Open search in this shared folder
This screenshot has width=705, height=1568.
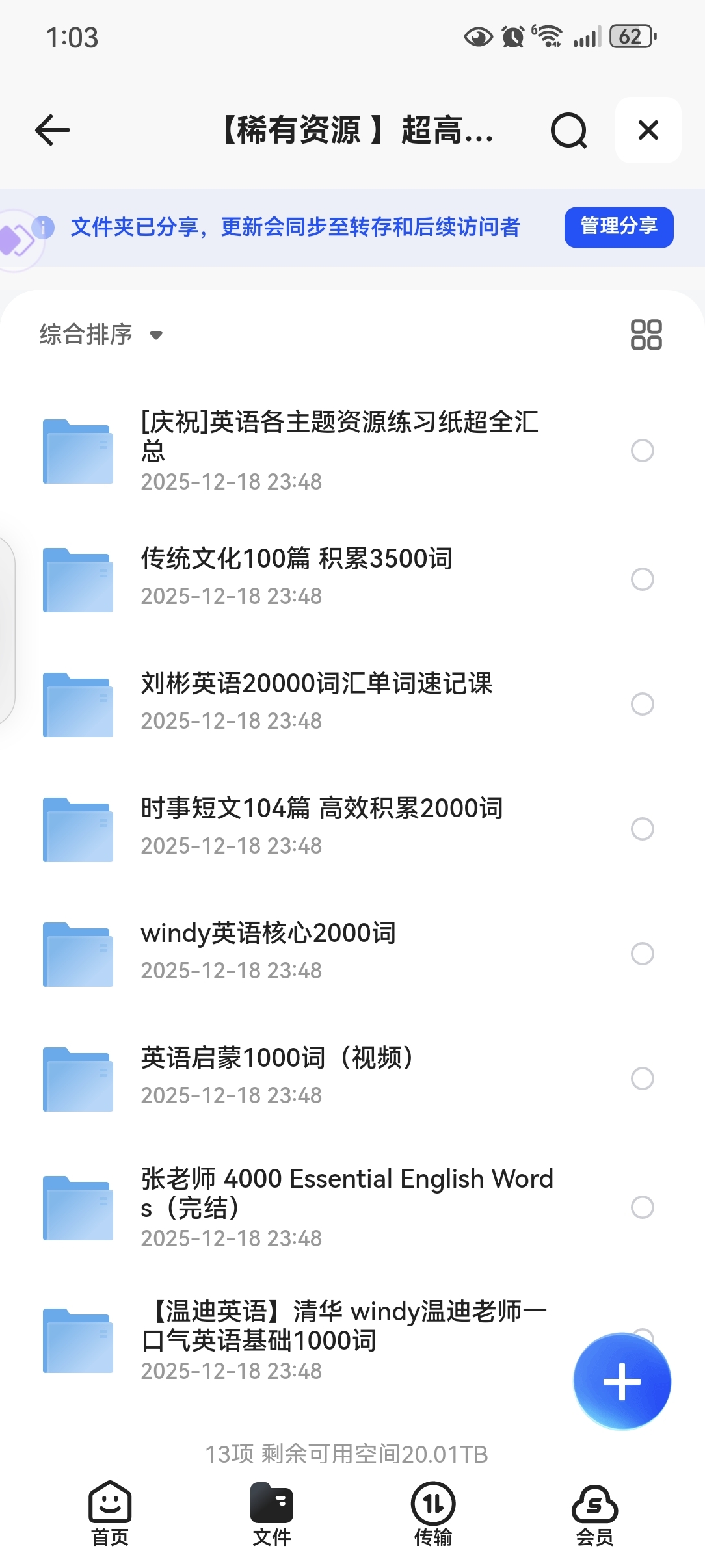(568, 130)
